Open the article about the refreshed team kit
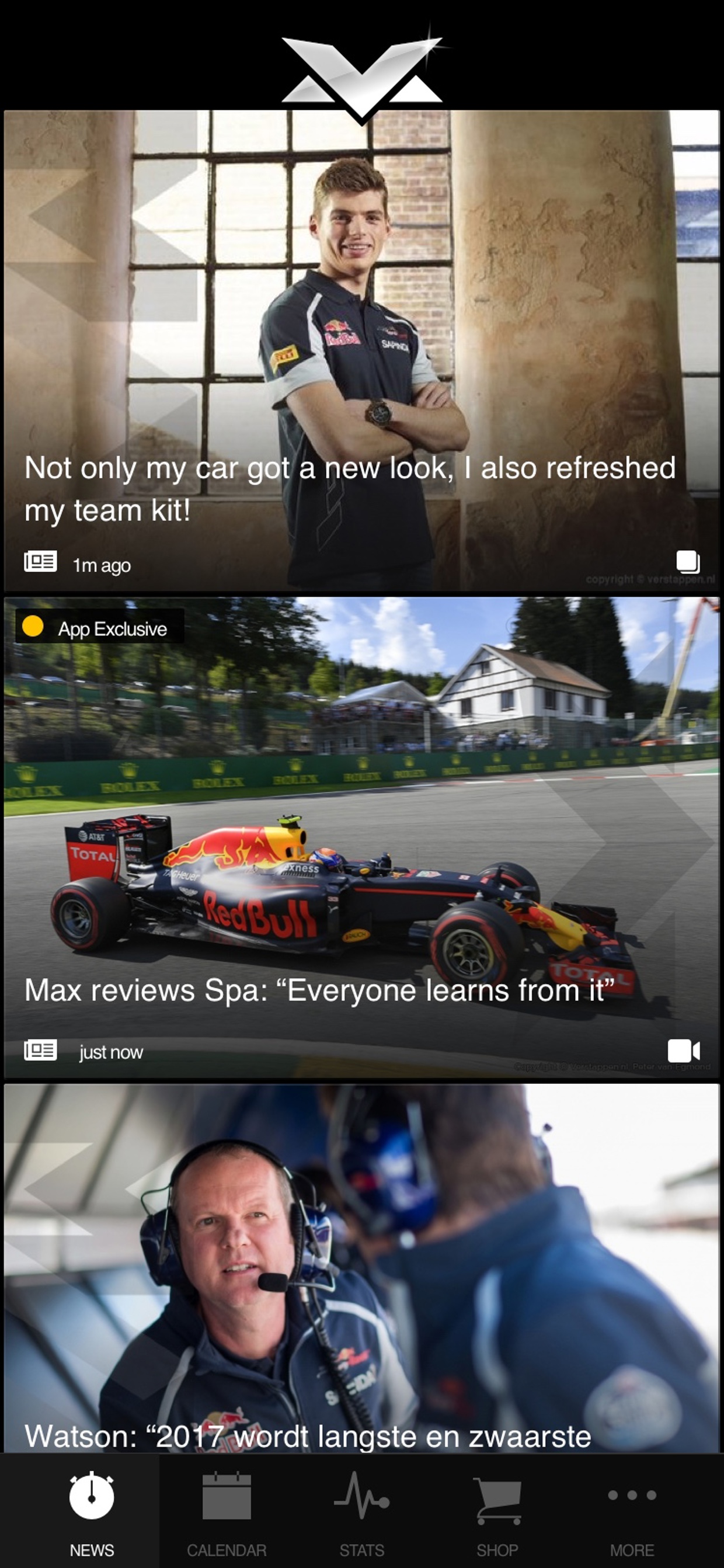Screen dimensions: 724x1568 pyautogui.click(x=350, y=488)
